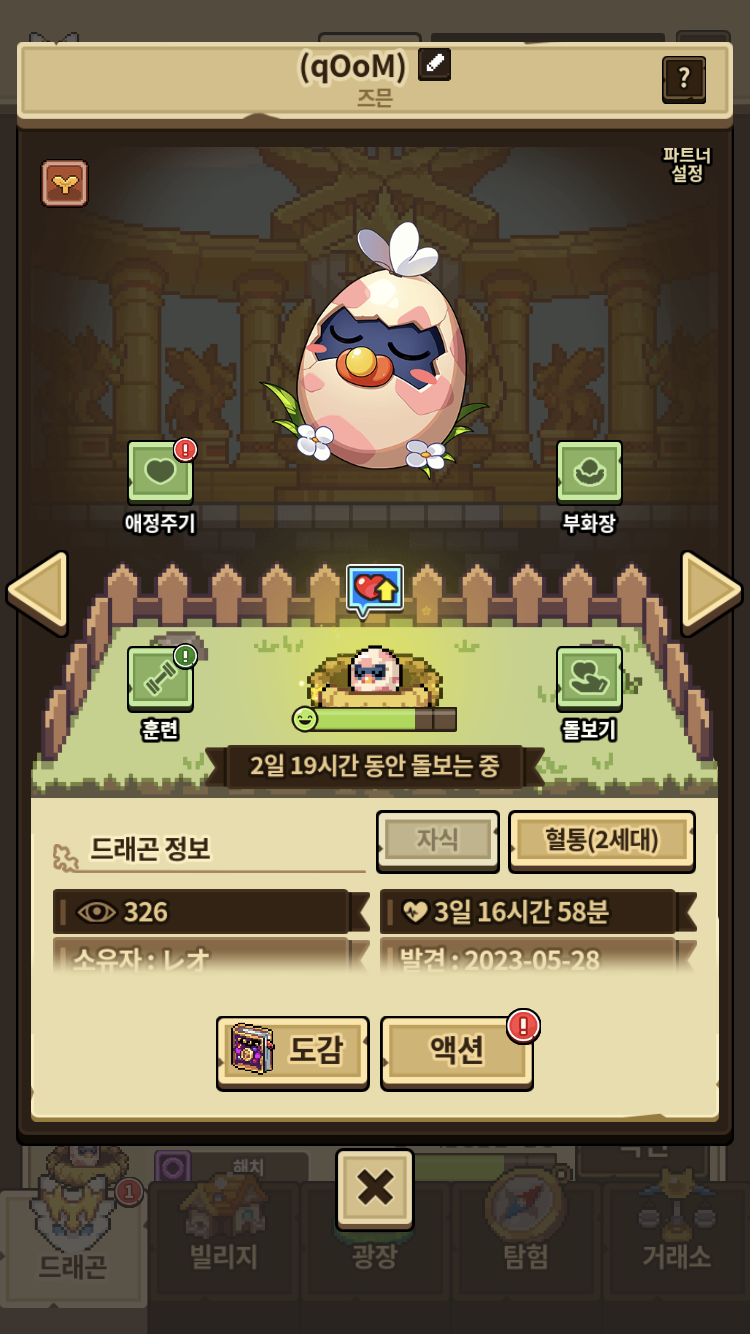
Task: Go to the next dragon with right arrow
Action: pyautogui.click(x=711, y=592)
